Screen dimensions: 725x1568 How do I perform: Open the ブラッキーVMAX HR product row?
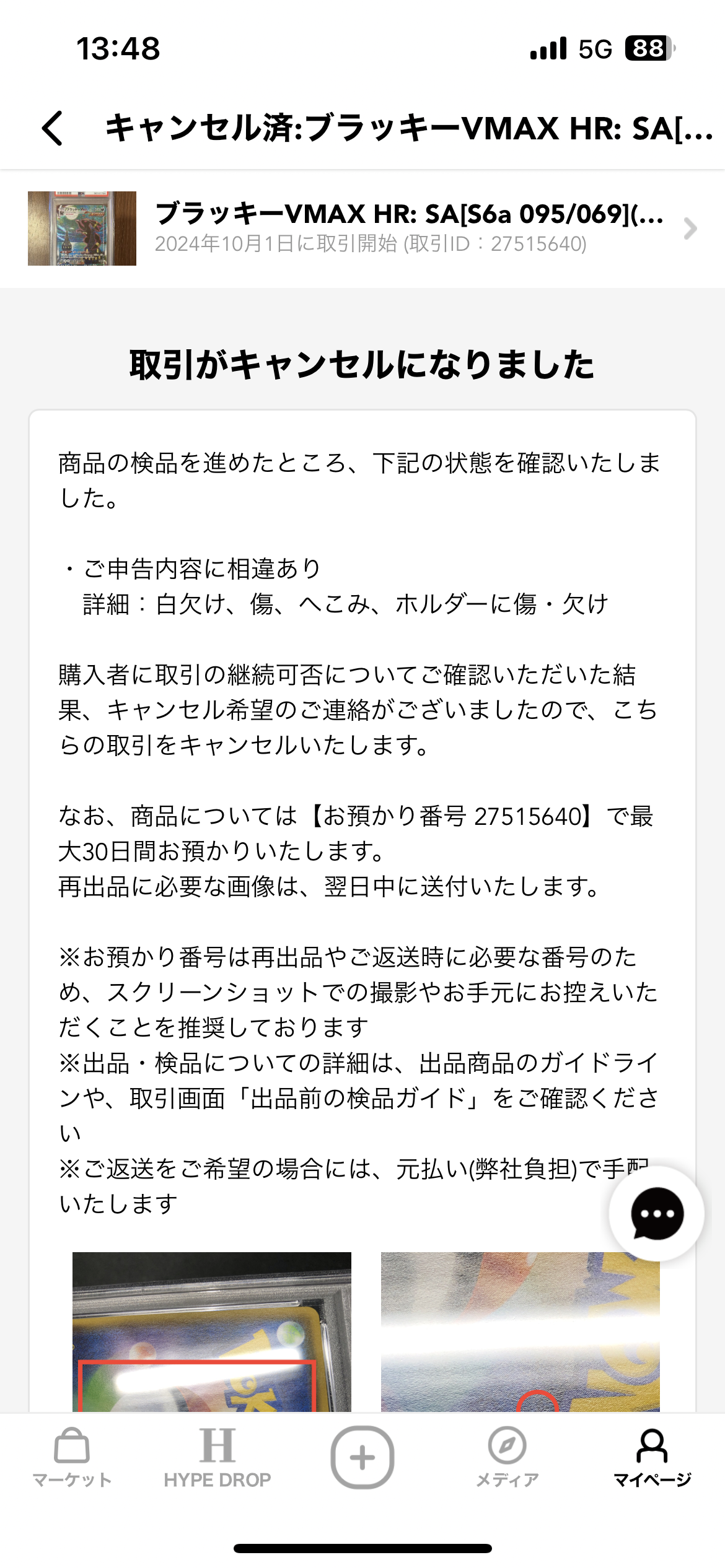point(362,229)
